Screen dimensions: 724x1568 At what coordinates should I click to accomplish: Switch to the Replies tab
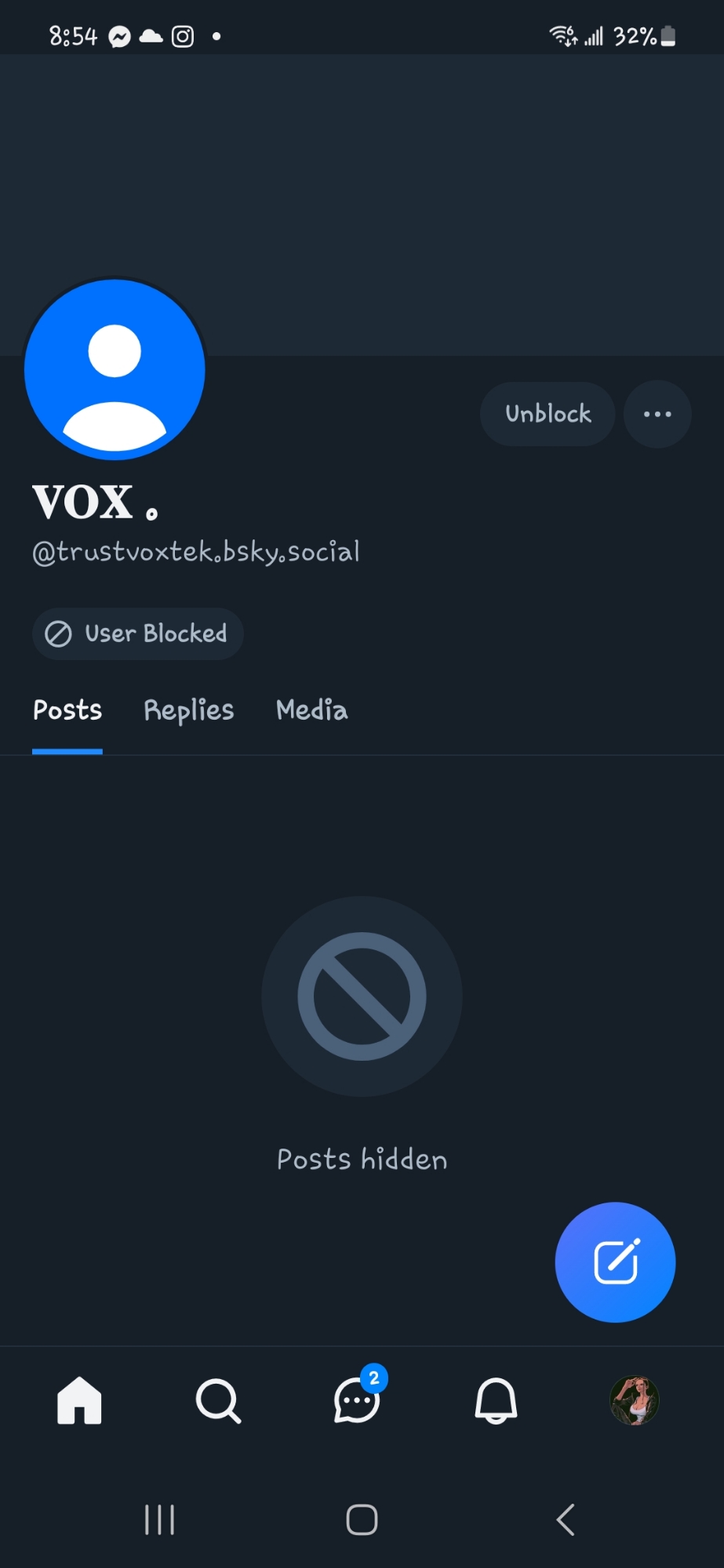188,710
